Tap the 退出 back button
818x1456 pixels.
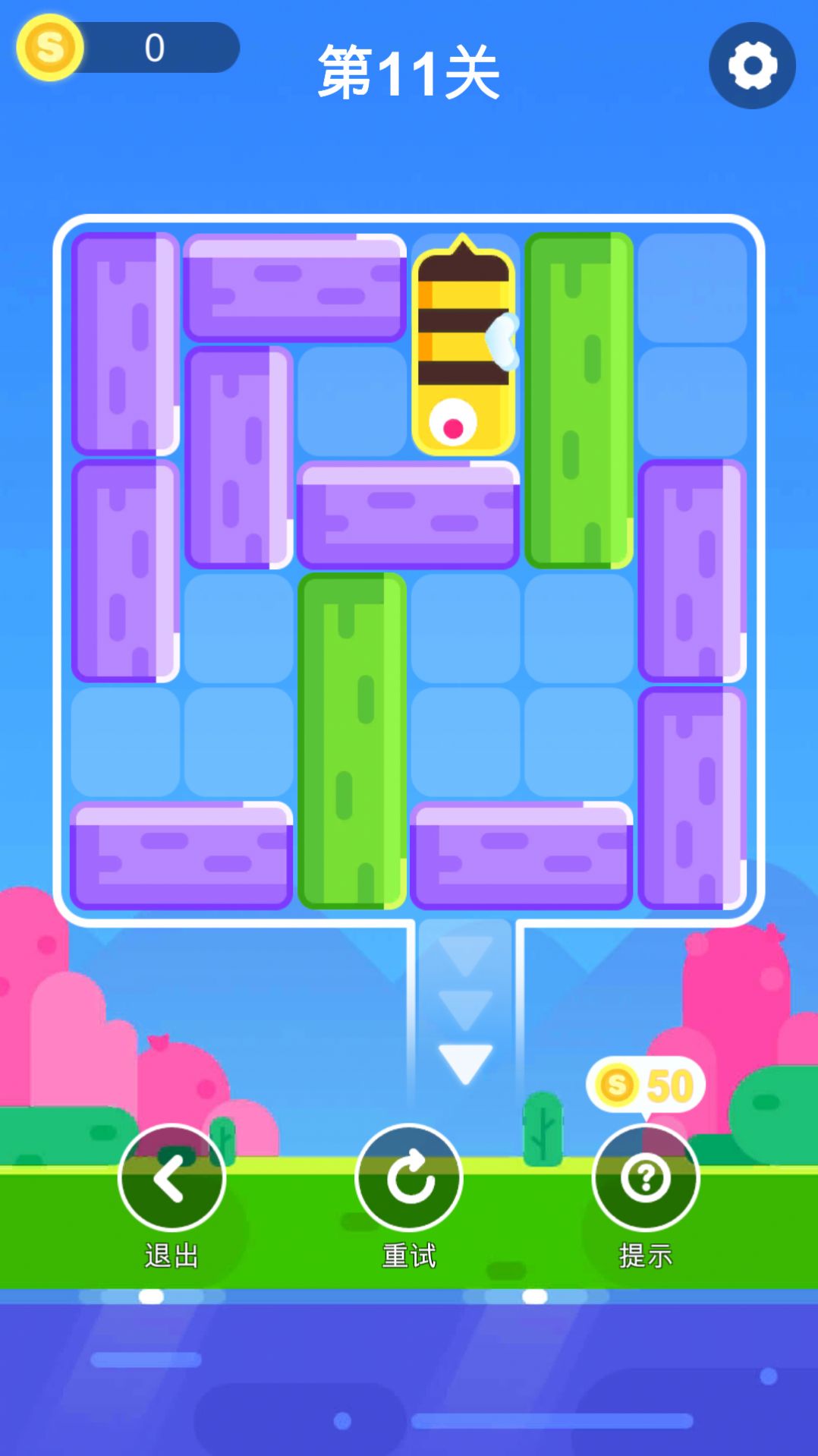[x=172, y=1177]
